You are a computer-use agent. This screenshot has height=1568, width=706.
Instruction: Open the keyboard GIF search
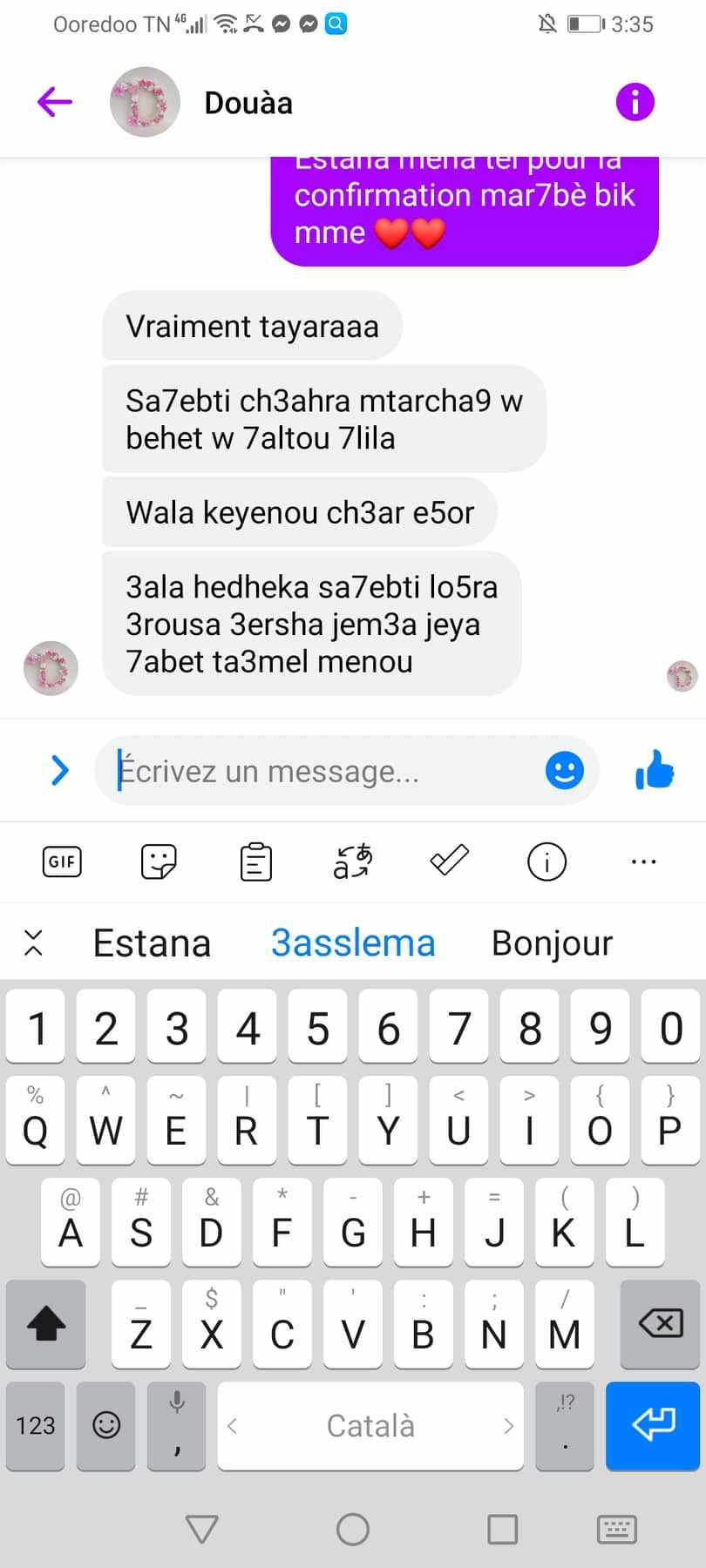pyautogui.click(x=62, y=862)
